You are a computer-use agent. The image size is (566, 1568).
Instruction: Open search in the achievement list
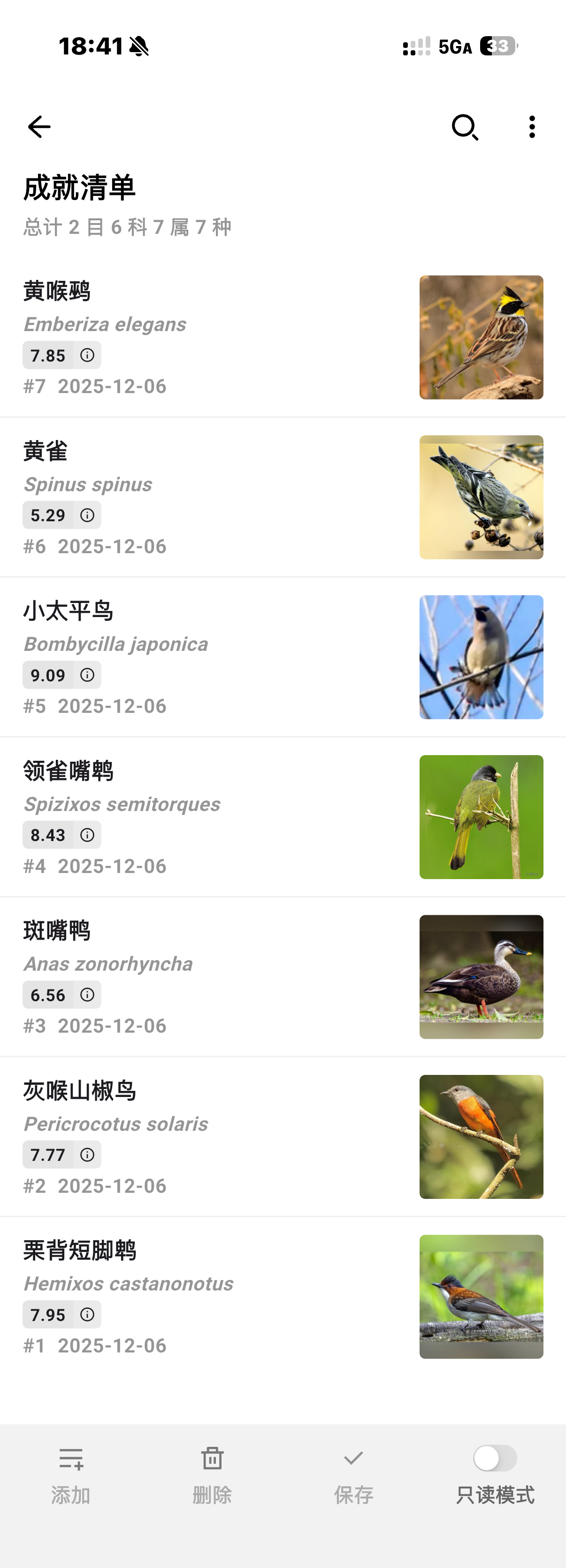point(464,127)
